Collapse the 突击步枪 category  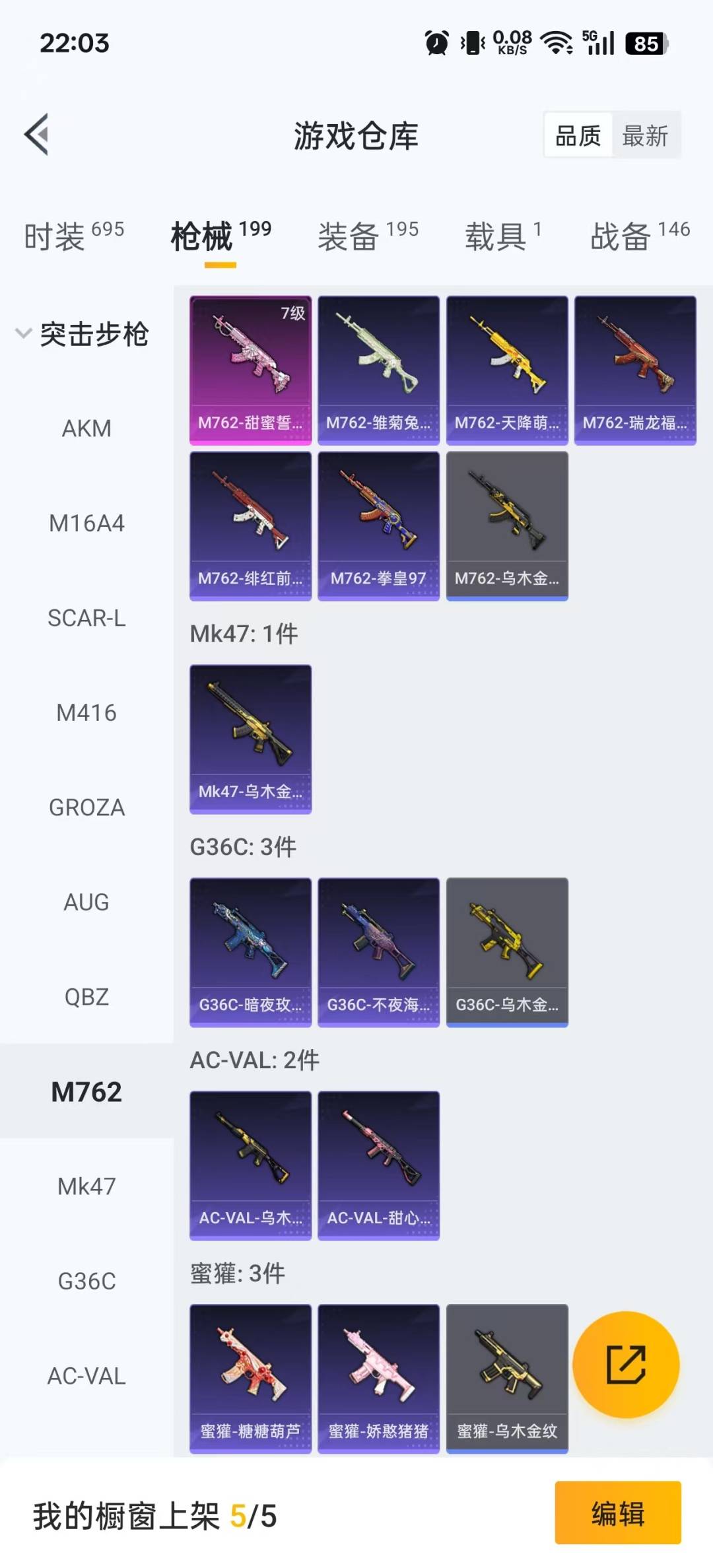[83, 334]
